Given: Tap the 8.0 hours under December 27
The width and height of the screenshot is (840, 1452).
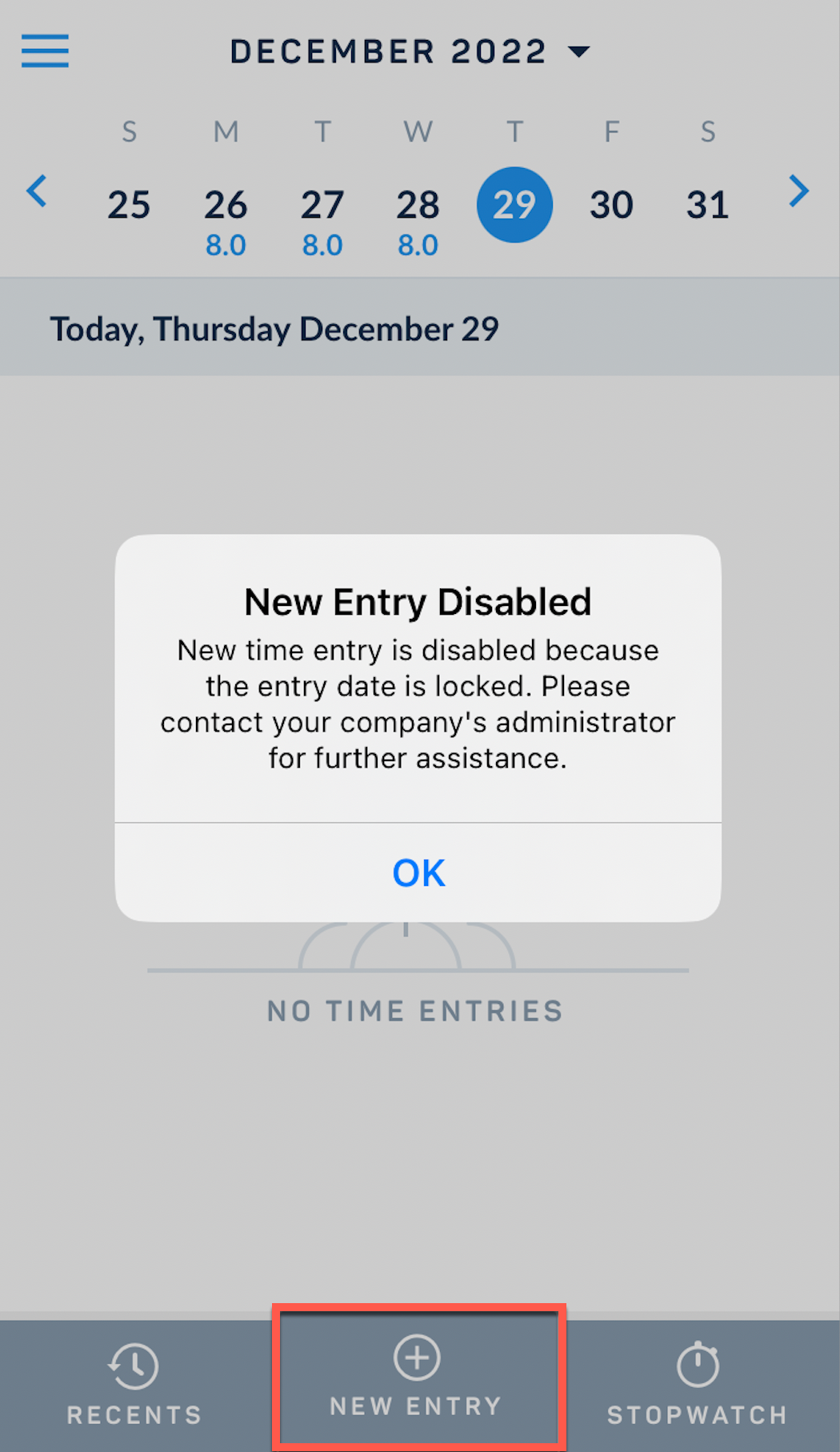Looking at the screenshot, I should (x=322, y=245).
